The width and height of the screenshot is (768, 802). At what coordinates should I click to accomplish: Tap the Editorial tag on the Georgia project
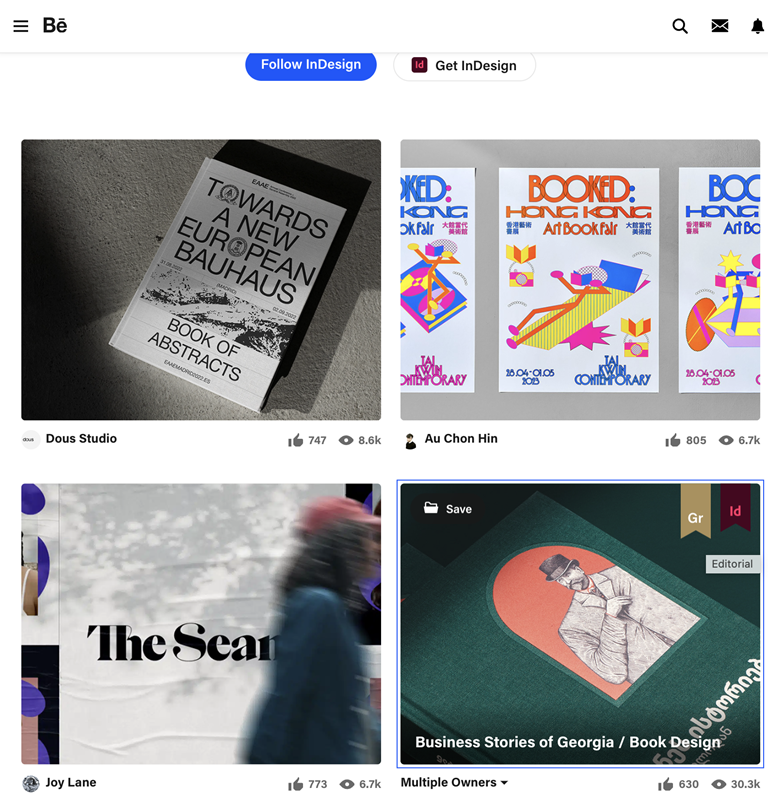(x=732, y=564)
